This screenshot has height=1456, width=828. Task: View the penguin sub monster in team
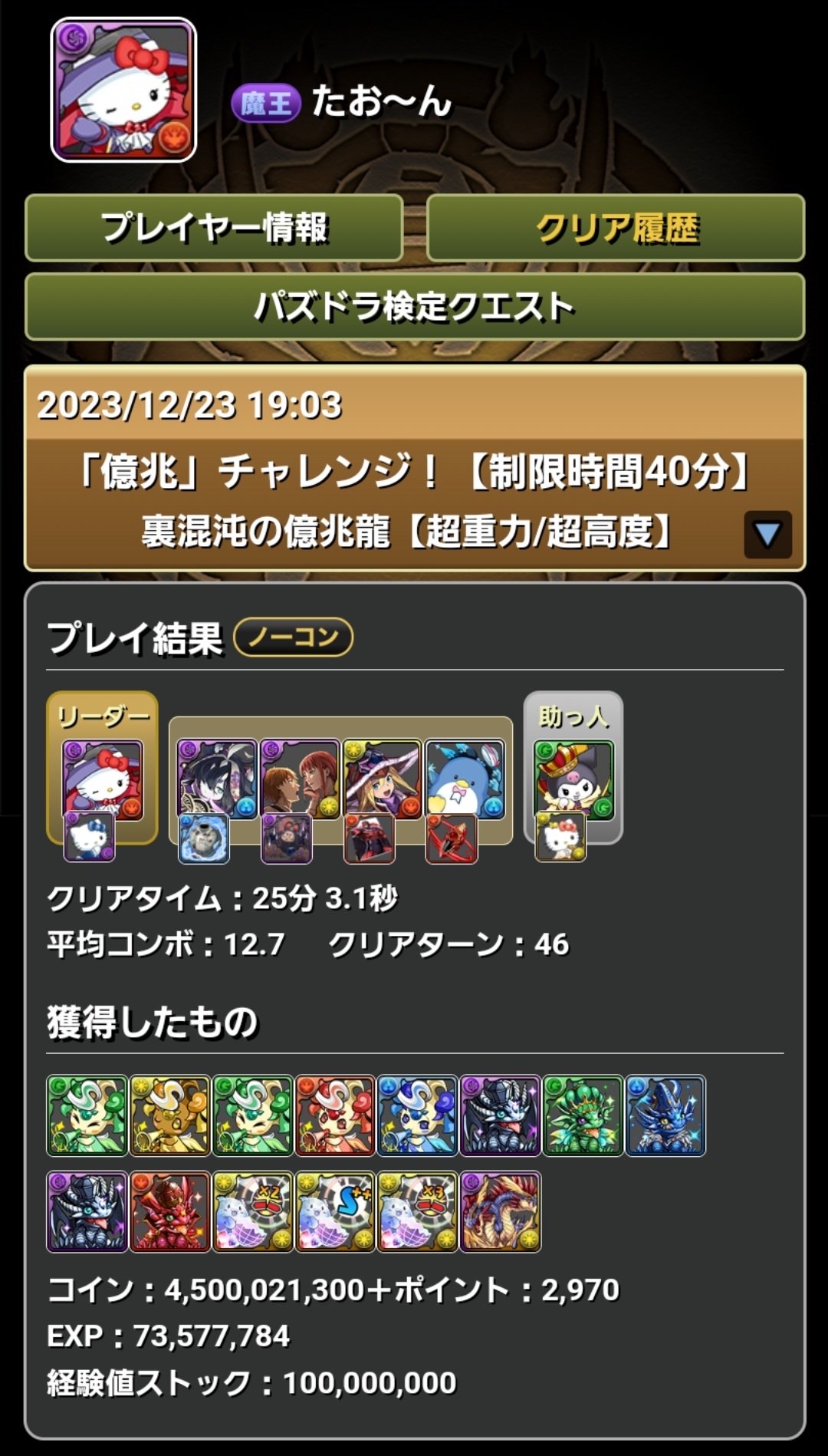coord(465,779)
